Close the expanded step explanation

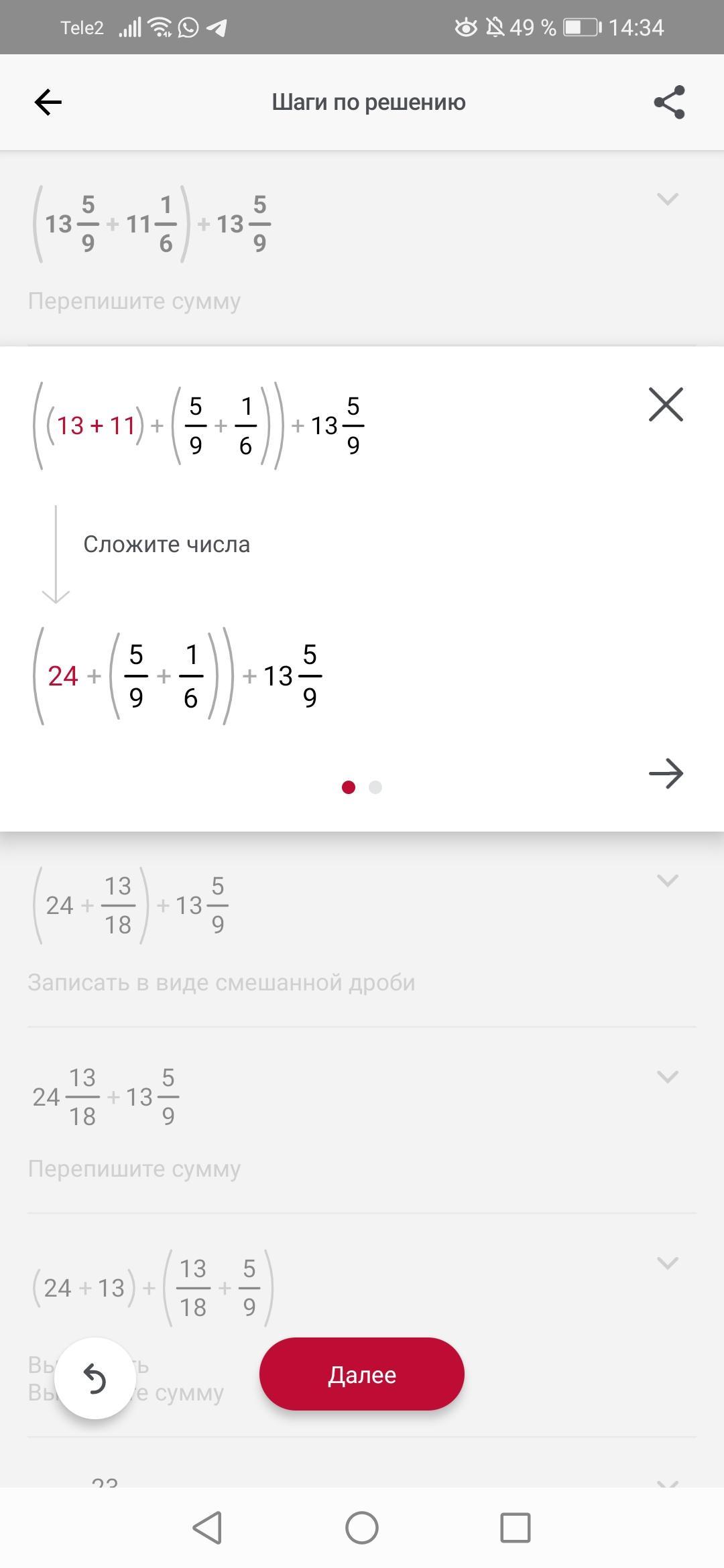pyautogui.click(x=666, y=405)
